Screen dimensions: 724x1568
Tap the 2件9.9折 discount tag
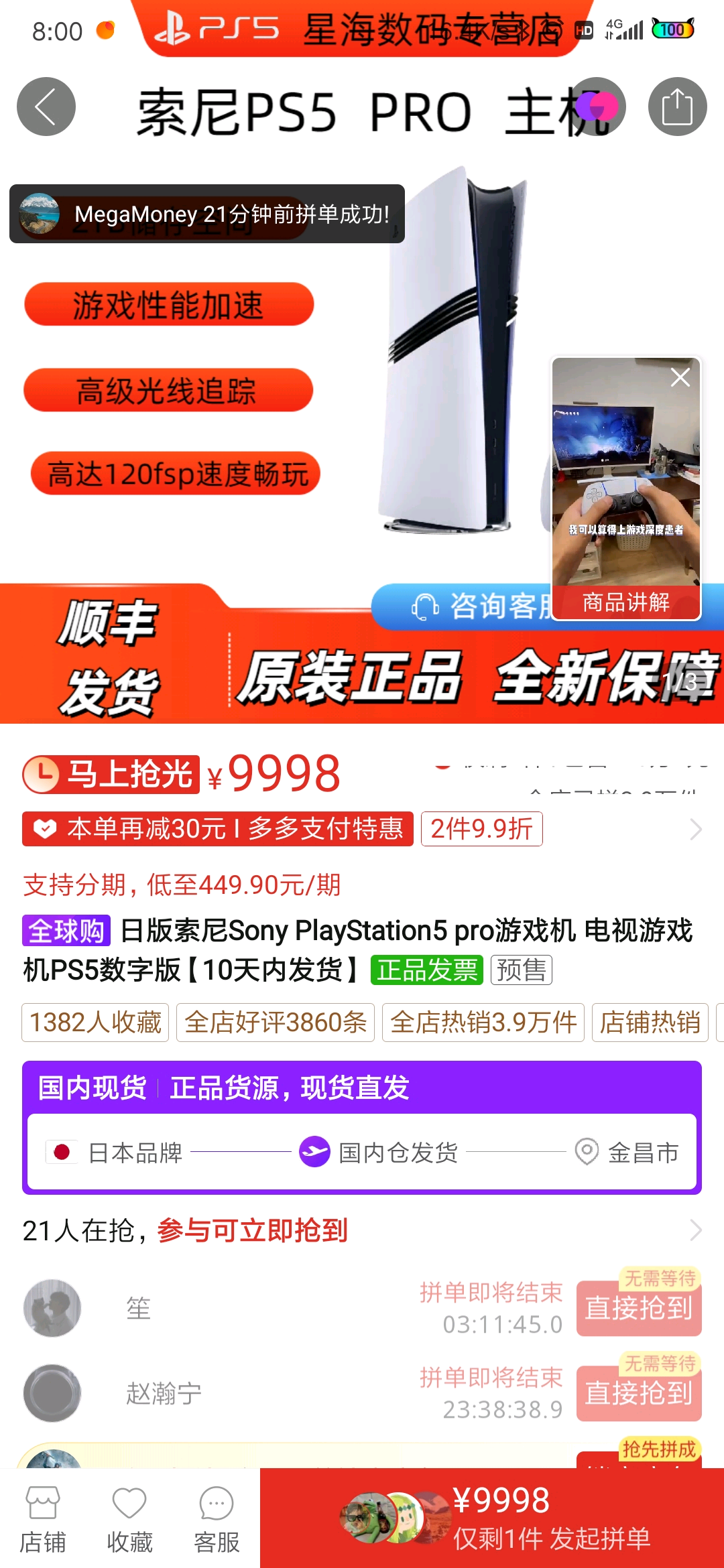[481, 829]
